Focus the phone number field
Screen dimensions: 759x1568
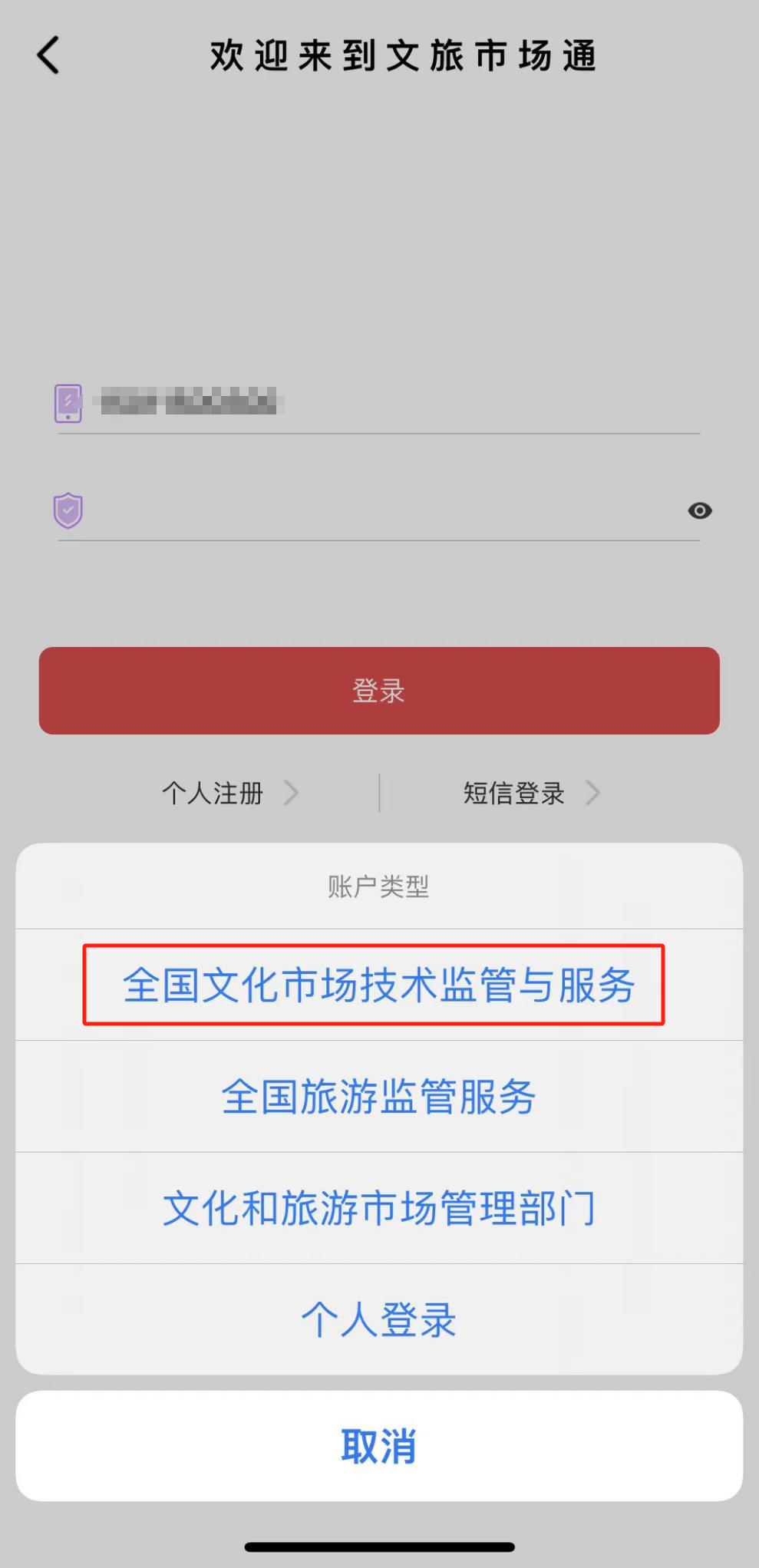click(x=384, y=401)
